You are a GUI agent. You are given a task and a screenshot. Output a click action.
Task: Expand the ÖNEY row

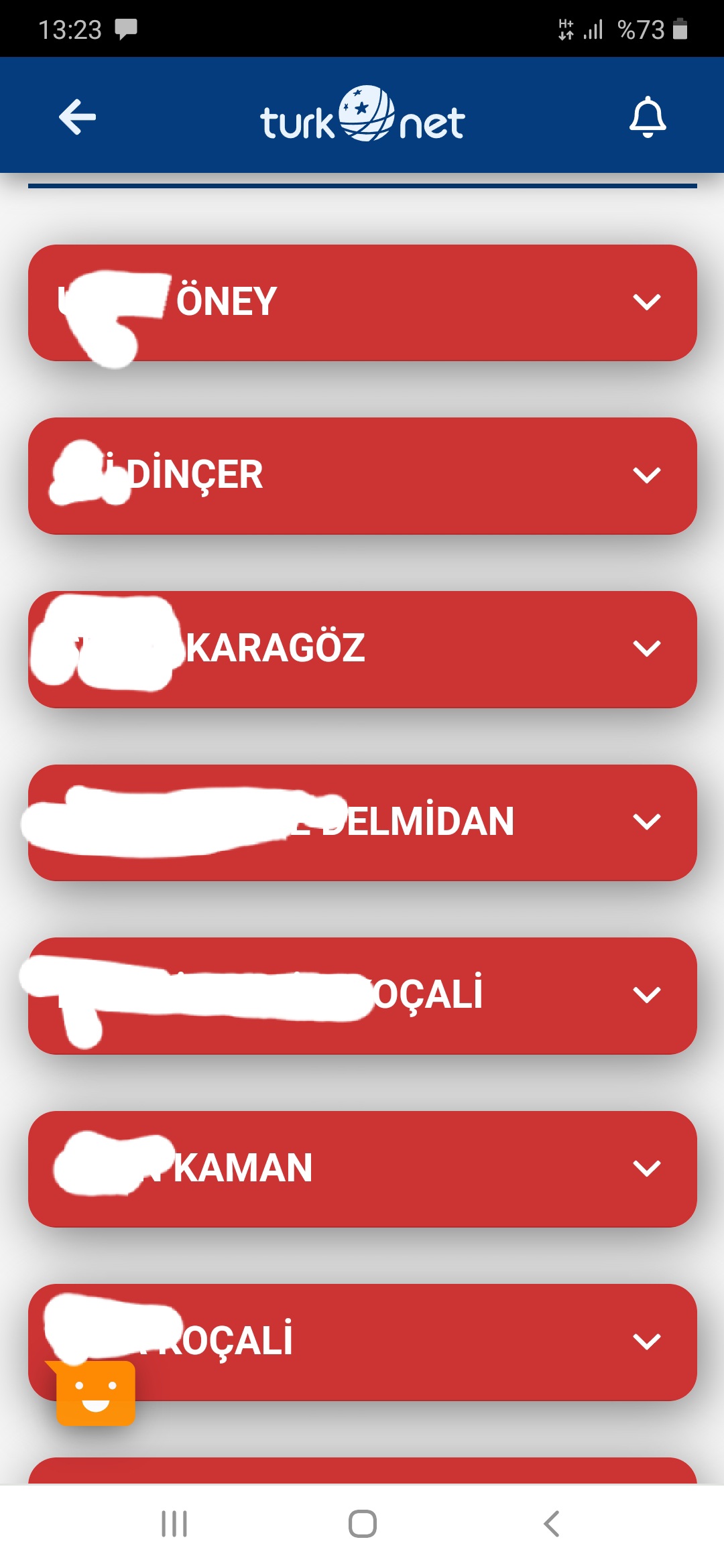pos(362,303)
